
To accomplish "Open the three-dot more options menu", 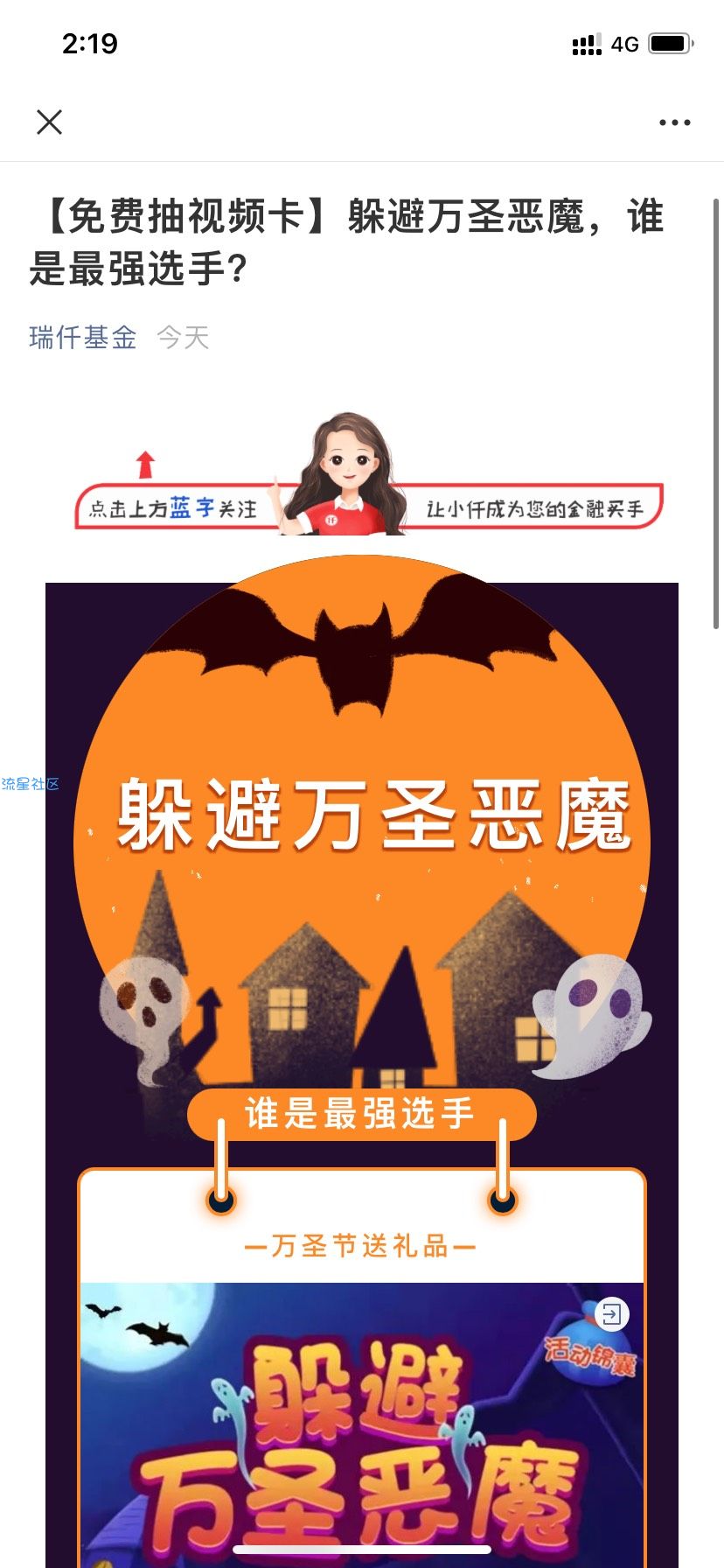I will point(674,122).
